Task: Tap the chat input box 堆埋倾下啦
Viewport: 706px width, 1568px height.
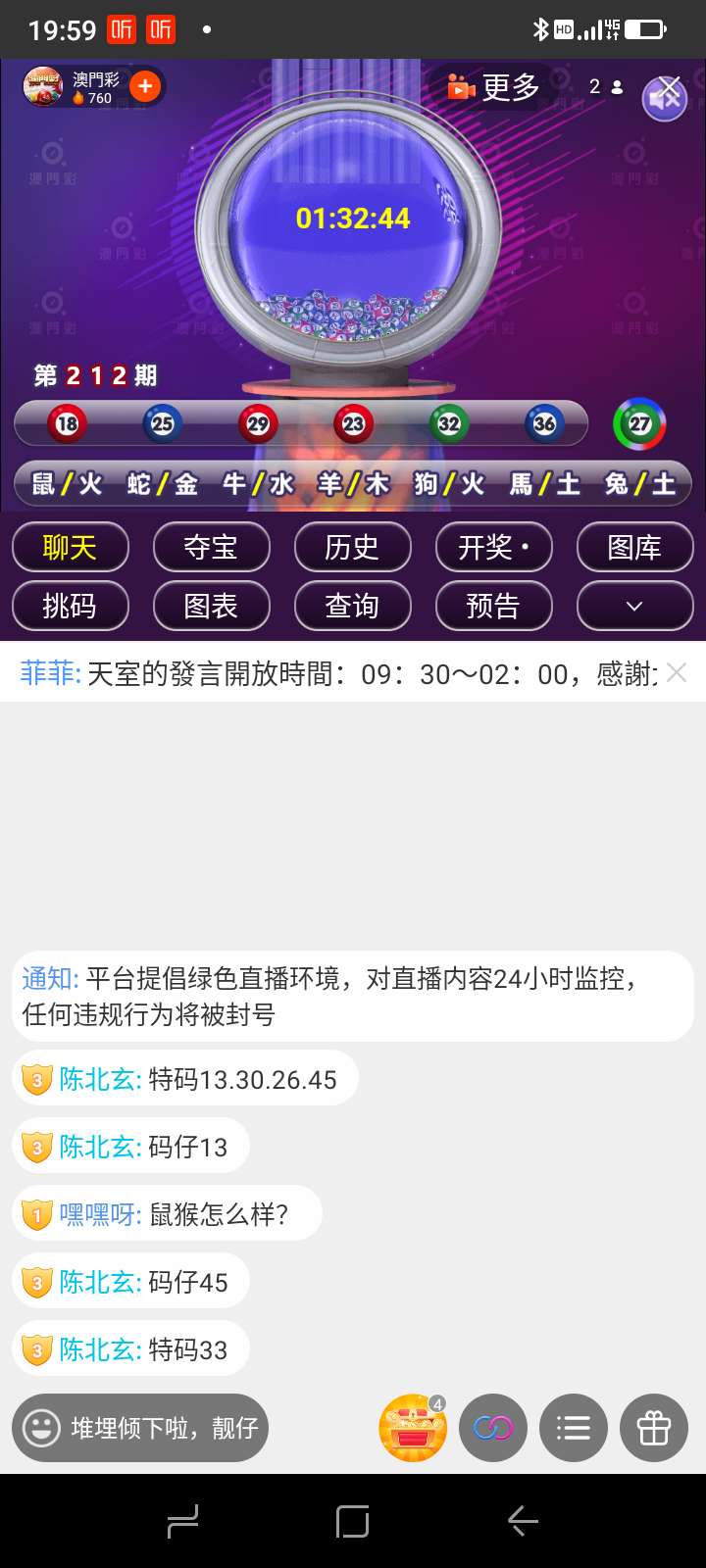Action: [x=140, y=1428]
